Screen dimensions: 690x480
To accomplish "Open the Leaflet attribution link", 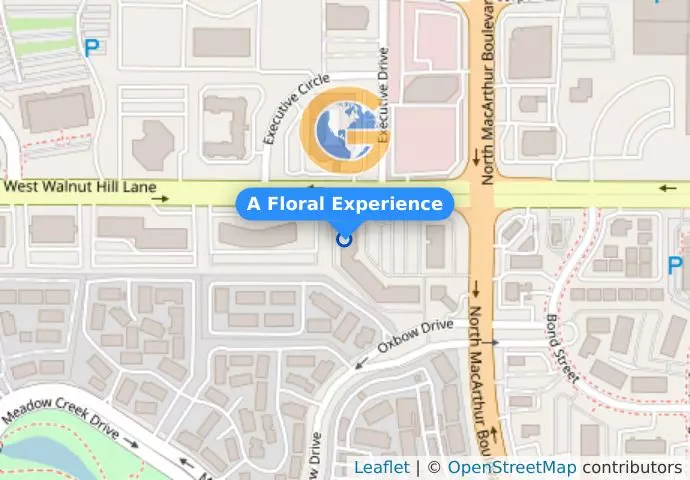I will point(380,467).
